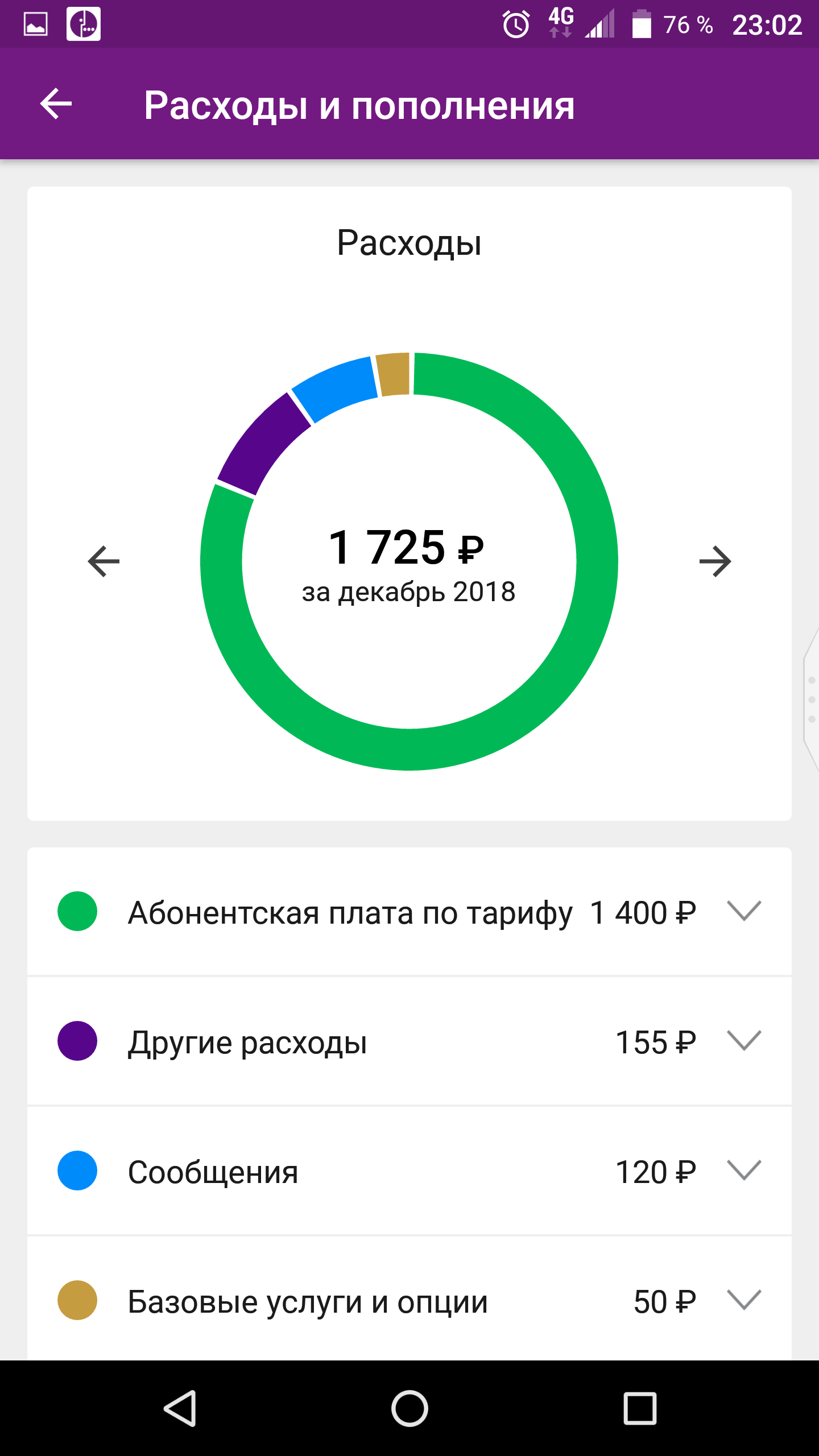Tap the system home button
This screenshot has height=1456, width=819.
tap(409, 1409)
